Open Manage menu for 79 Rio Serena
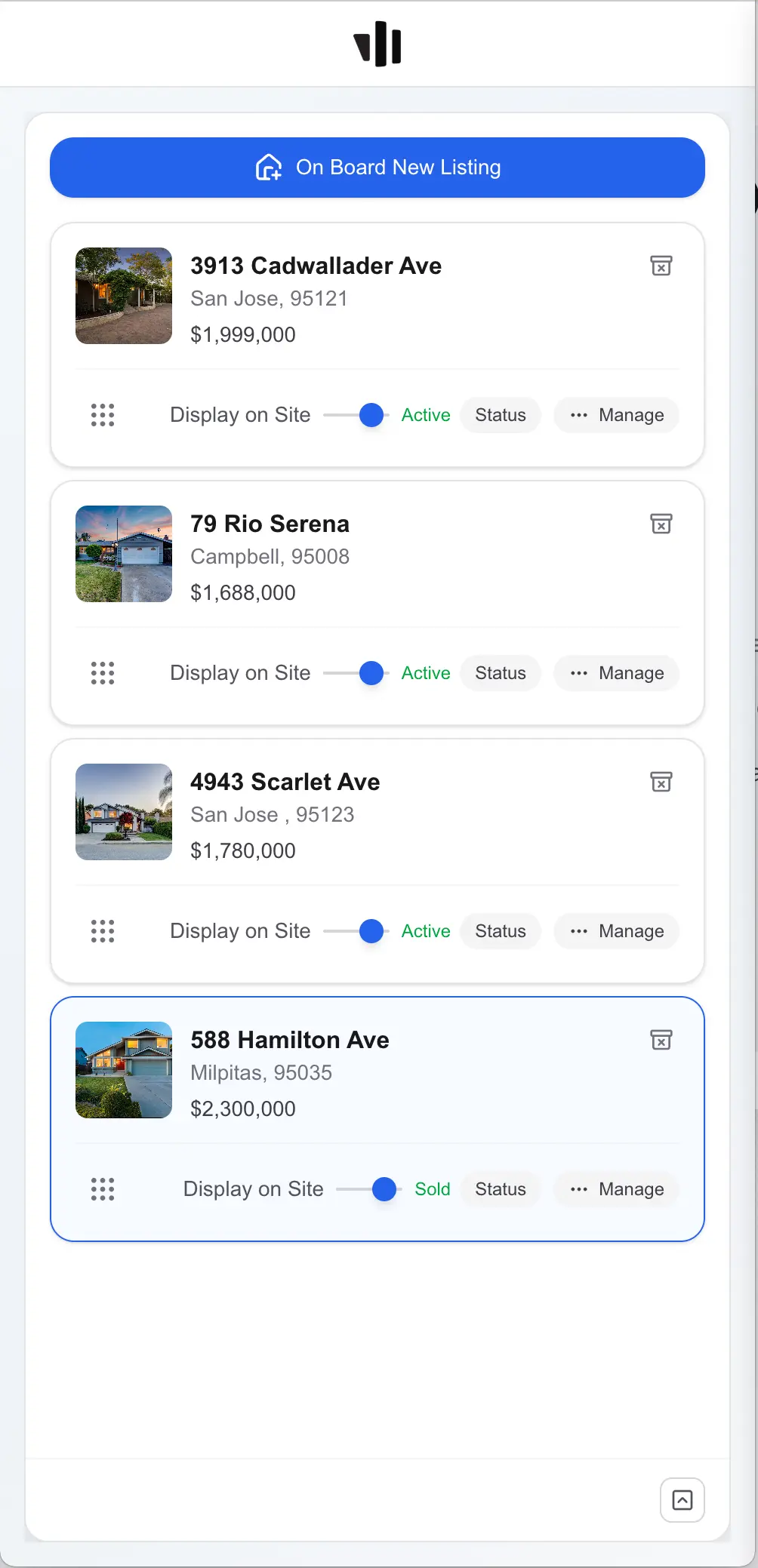Image resolution: width=758 pixels, height=1568 pixels. (617, 673)
